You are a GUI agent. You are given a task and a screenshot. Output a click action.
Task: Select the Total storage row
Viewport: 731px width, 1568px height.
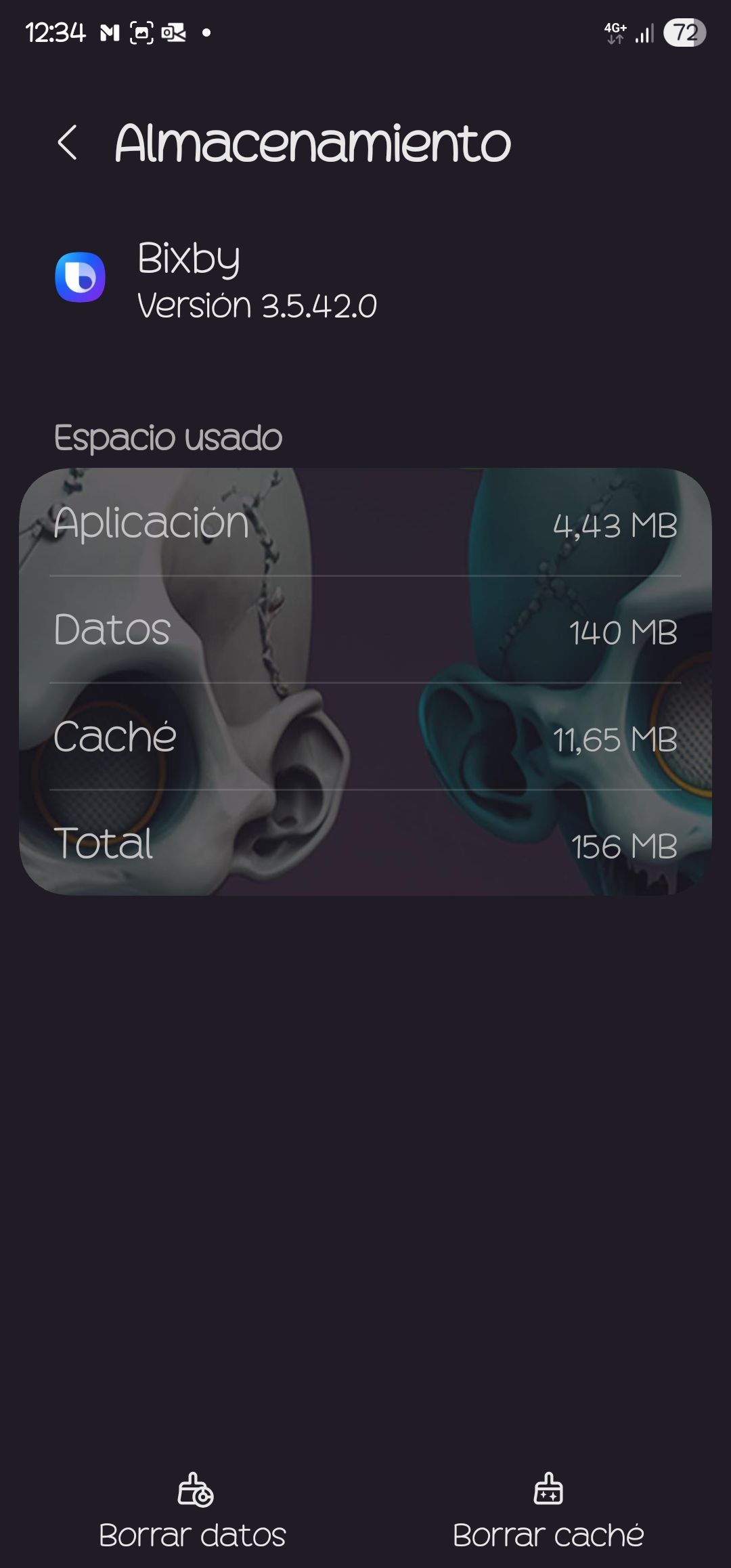click(365, 845)
